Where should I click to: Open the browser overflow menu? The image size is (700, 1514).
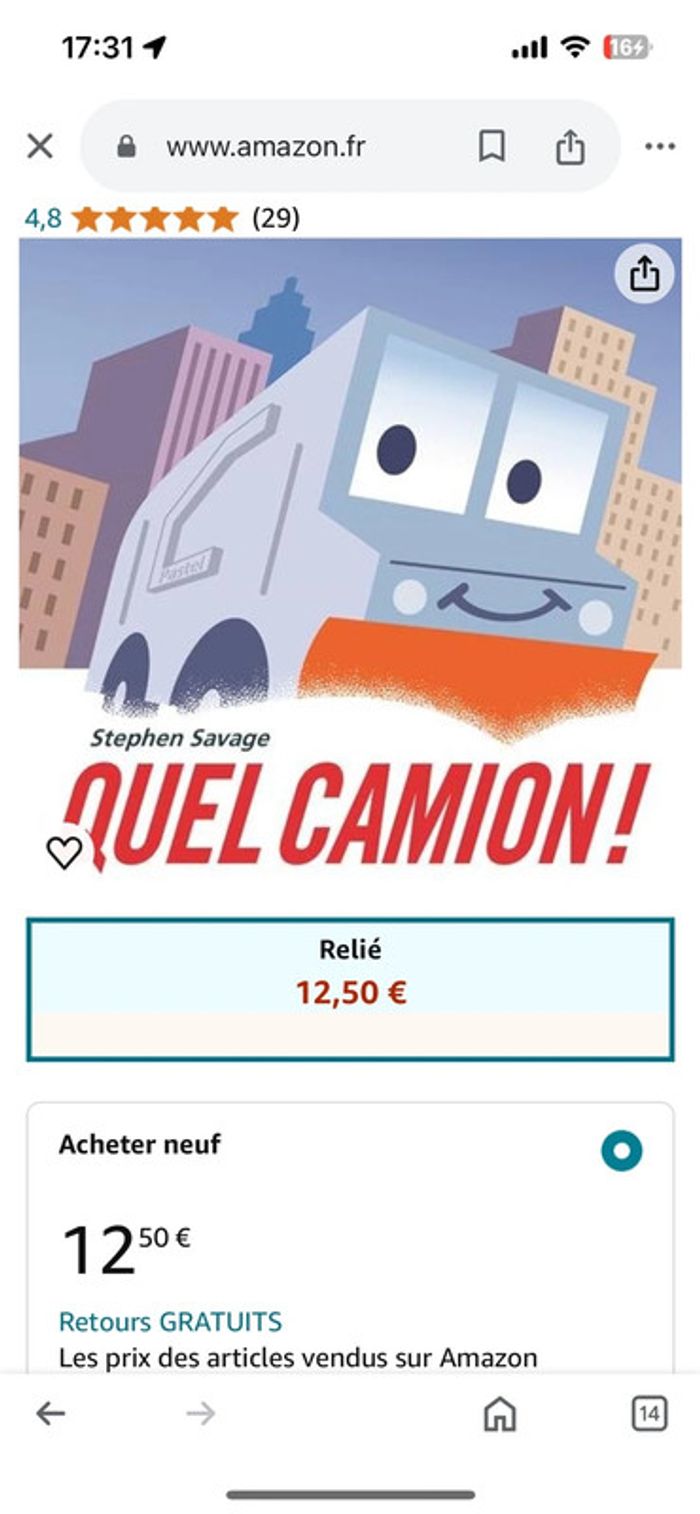pyautogui.click(x=660, y=147)
